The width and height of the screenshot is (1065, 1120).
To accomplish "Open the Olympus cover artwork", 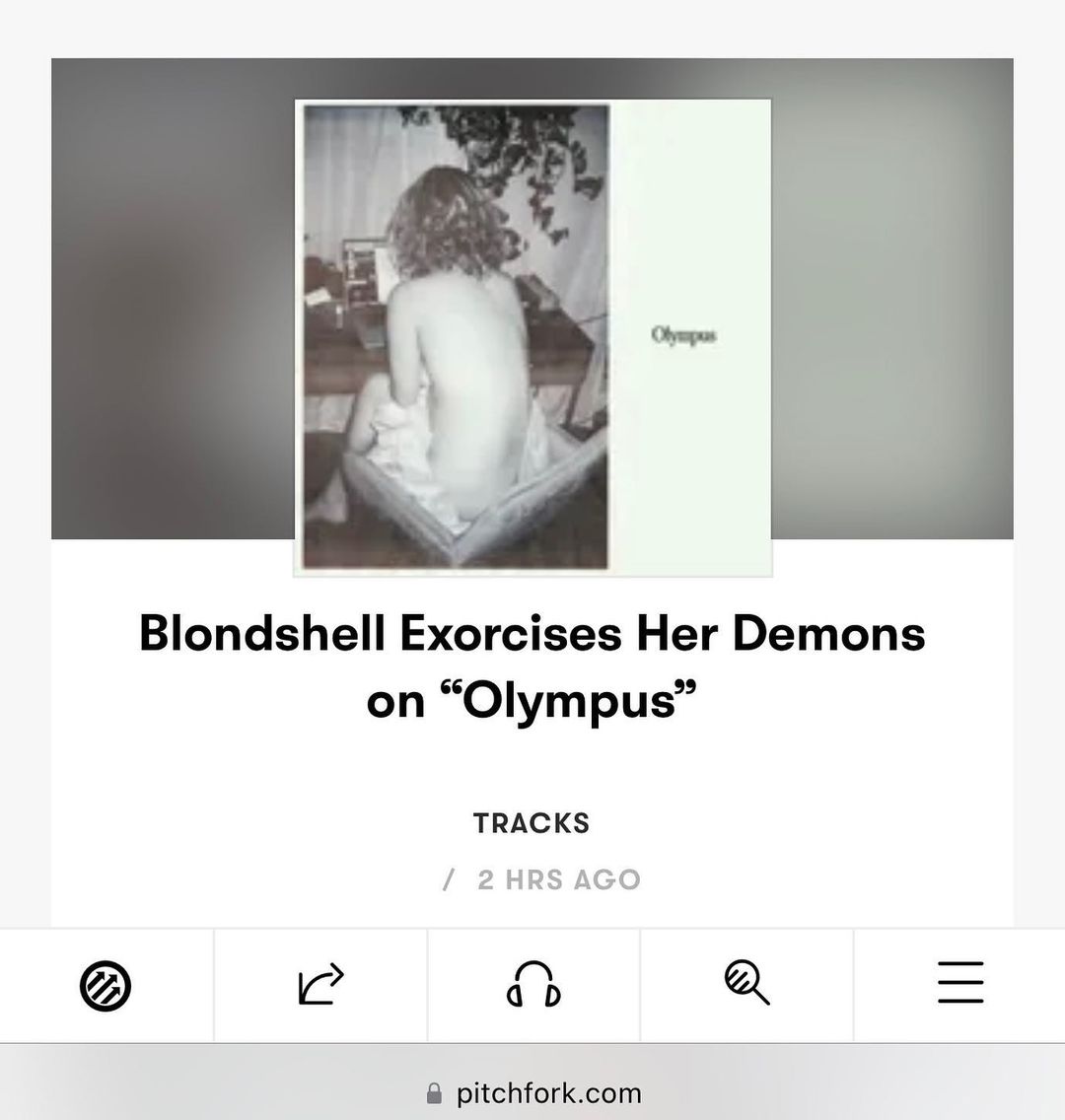I will (x=532, y=337).
